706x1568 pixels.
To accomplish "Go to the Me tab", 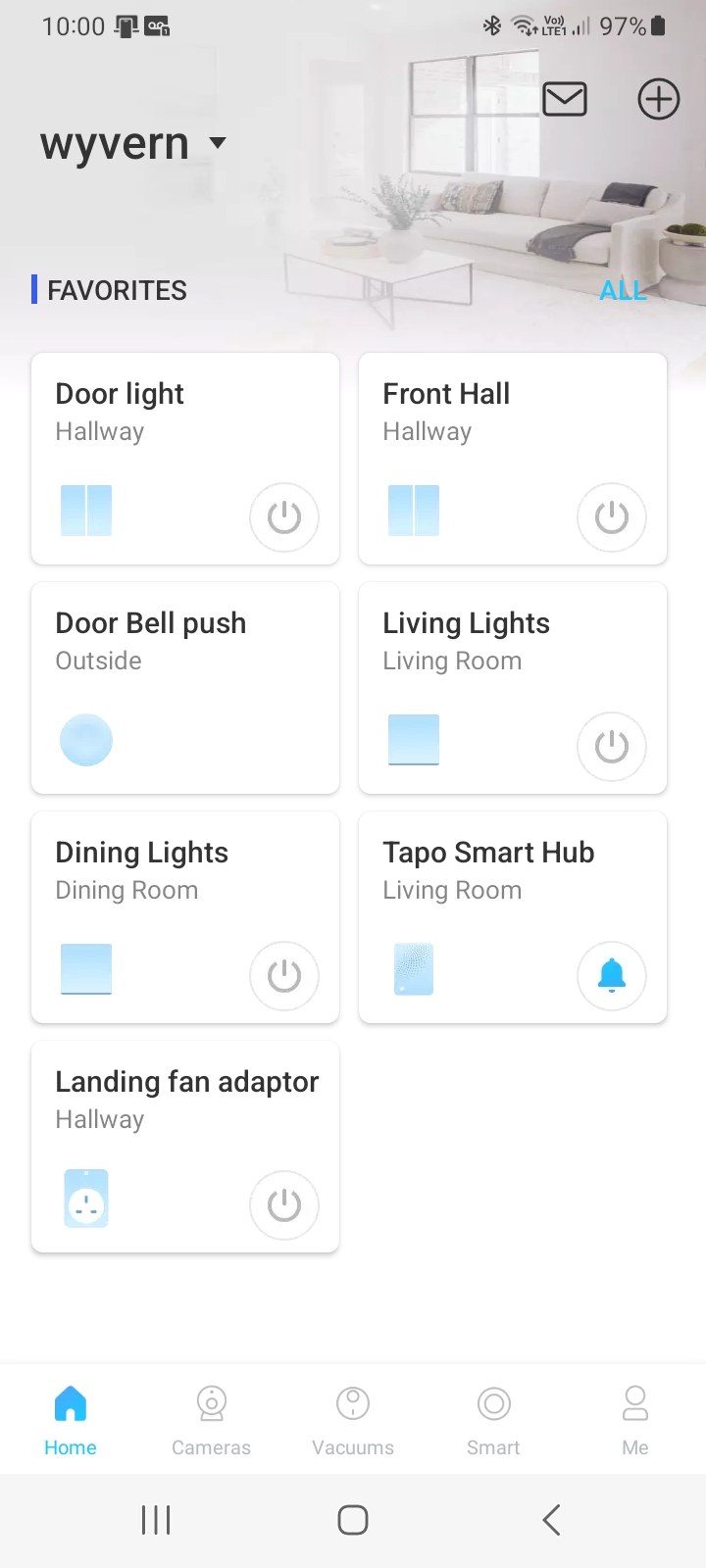I will point(635,1419).
